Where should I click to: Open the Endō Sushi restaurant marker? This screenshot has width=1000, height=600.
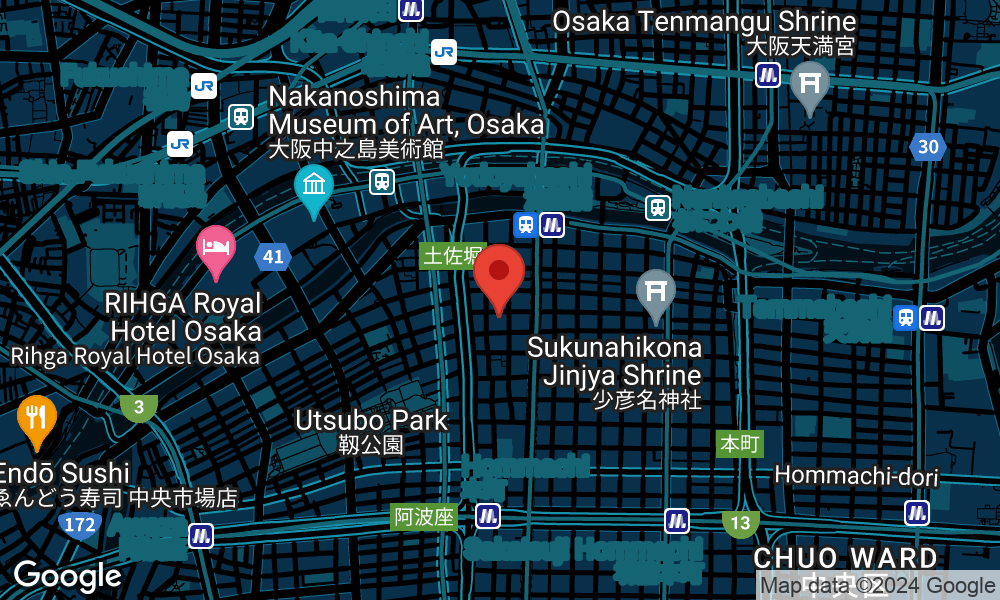pyautogui.click(x=37, y=418)
